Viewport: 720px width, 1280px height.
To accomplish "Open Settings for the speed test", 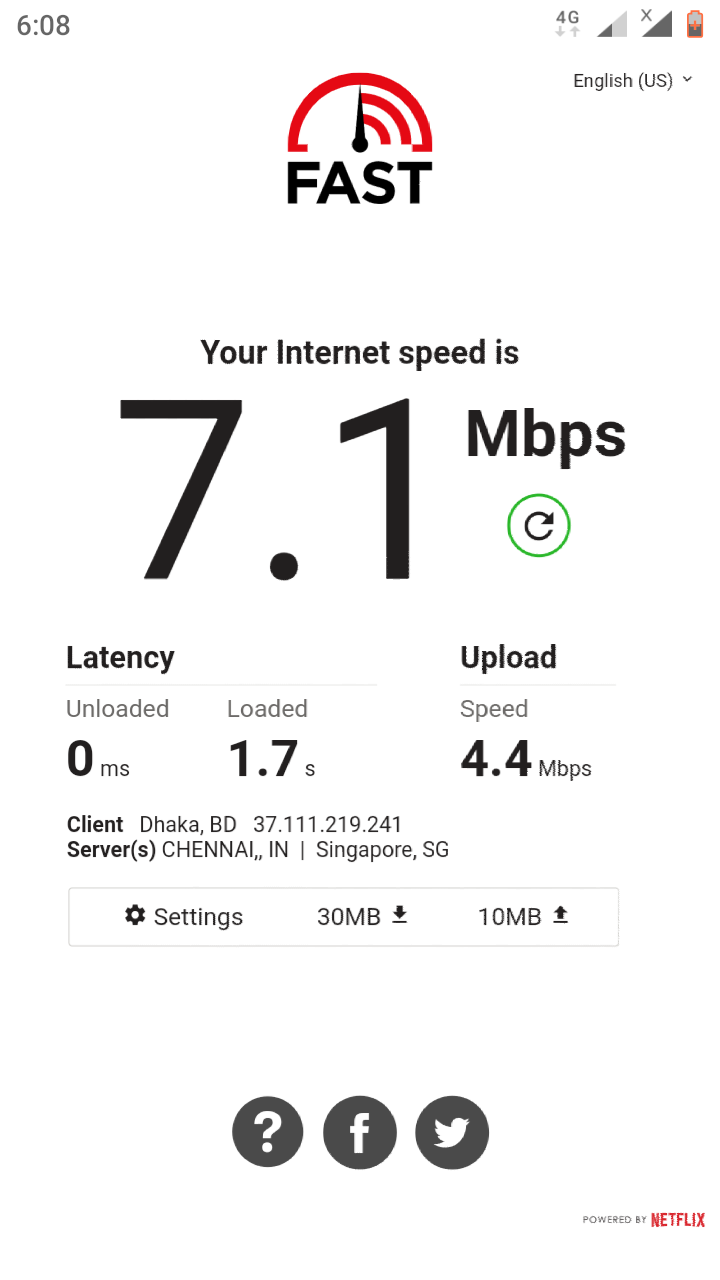I will coord(184,916).
